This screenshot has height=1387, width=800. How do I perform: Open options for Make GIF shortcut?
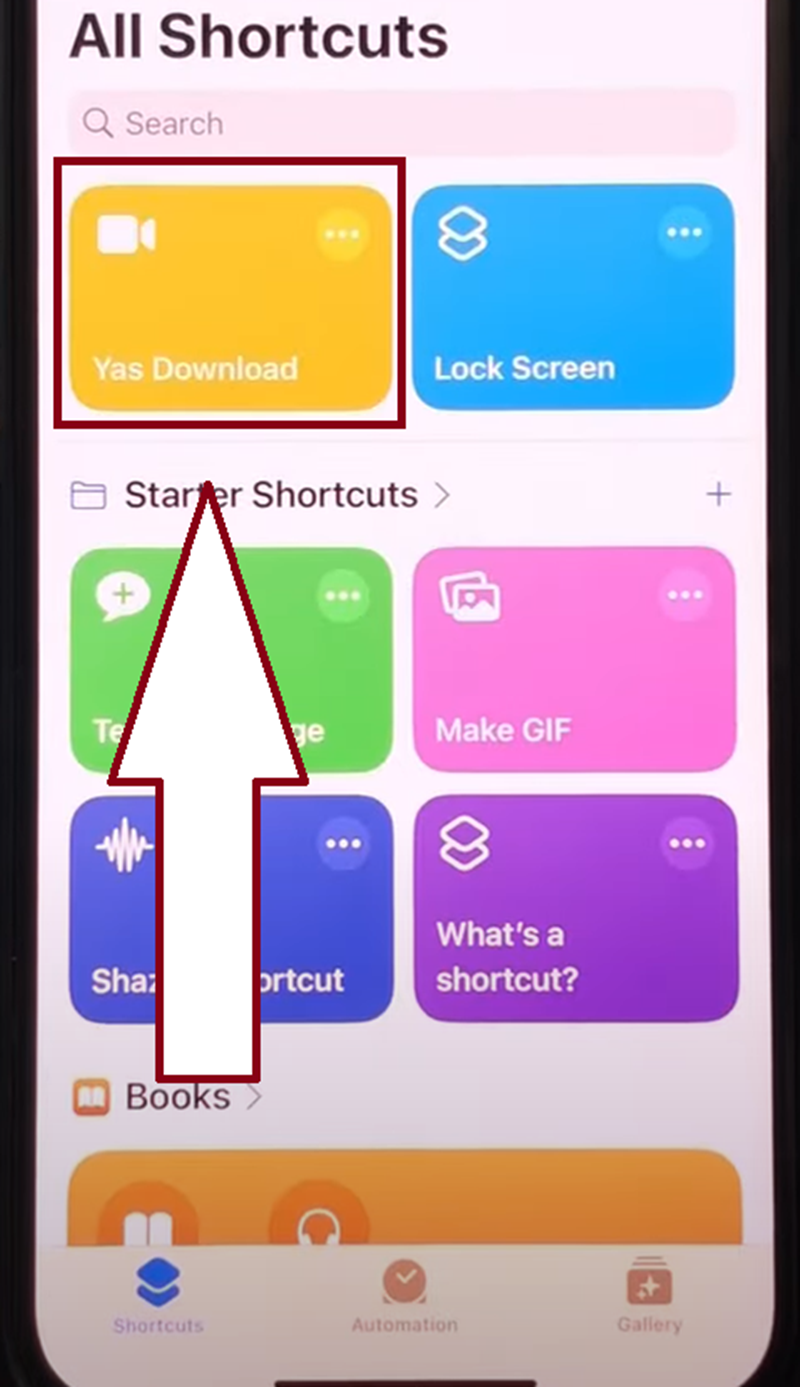click(x=685, y=596)
